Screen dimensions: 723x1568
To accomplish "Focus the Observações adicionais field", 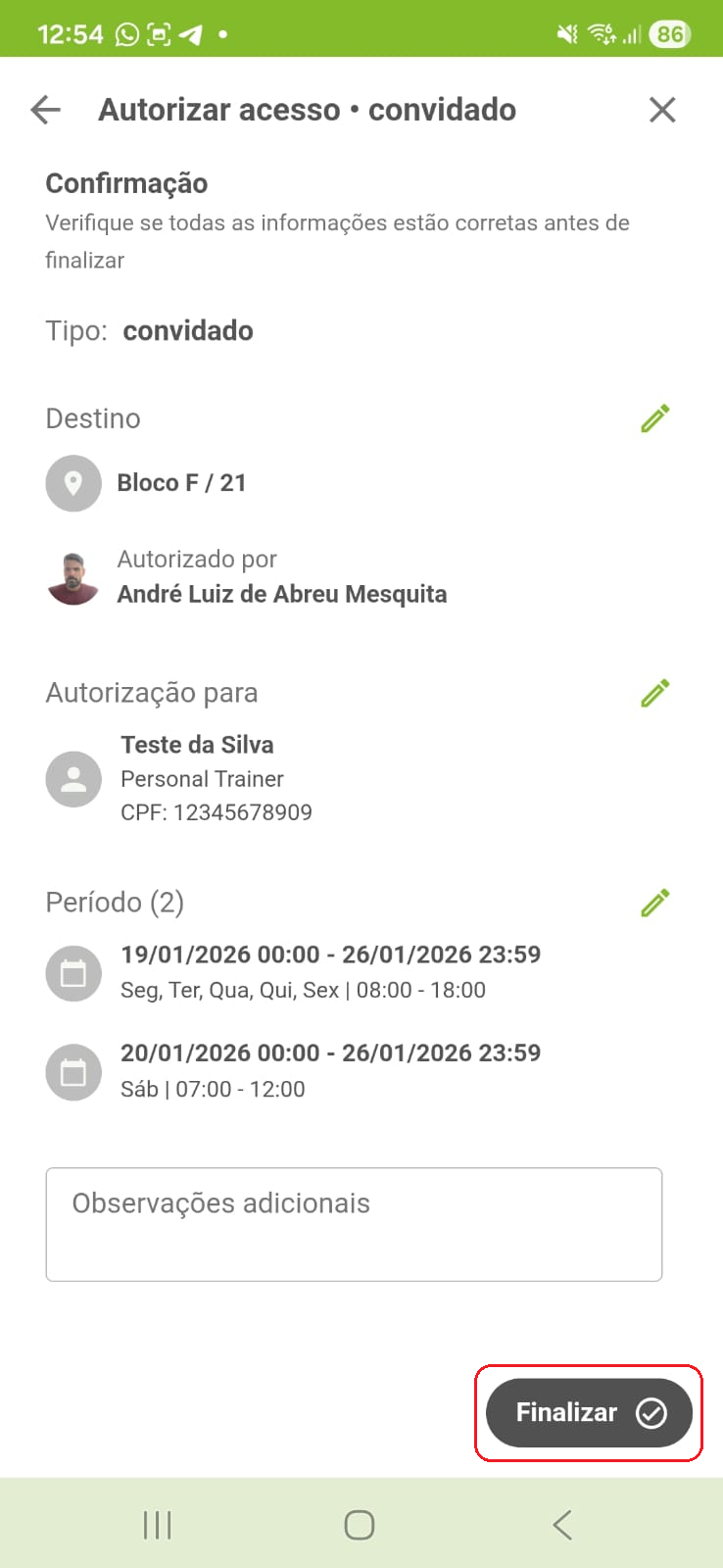I will pos(354,1223).
